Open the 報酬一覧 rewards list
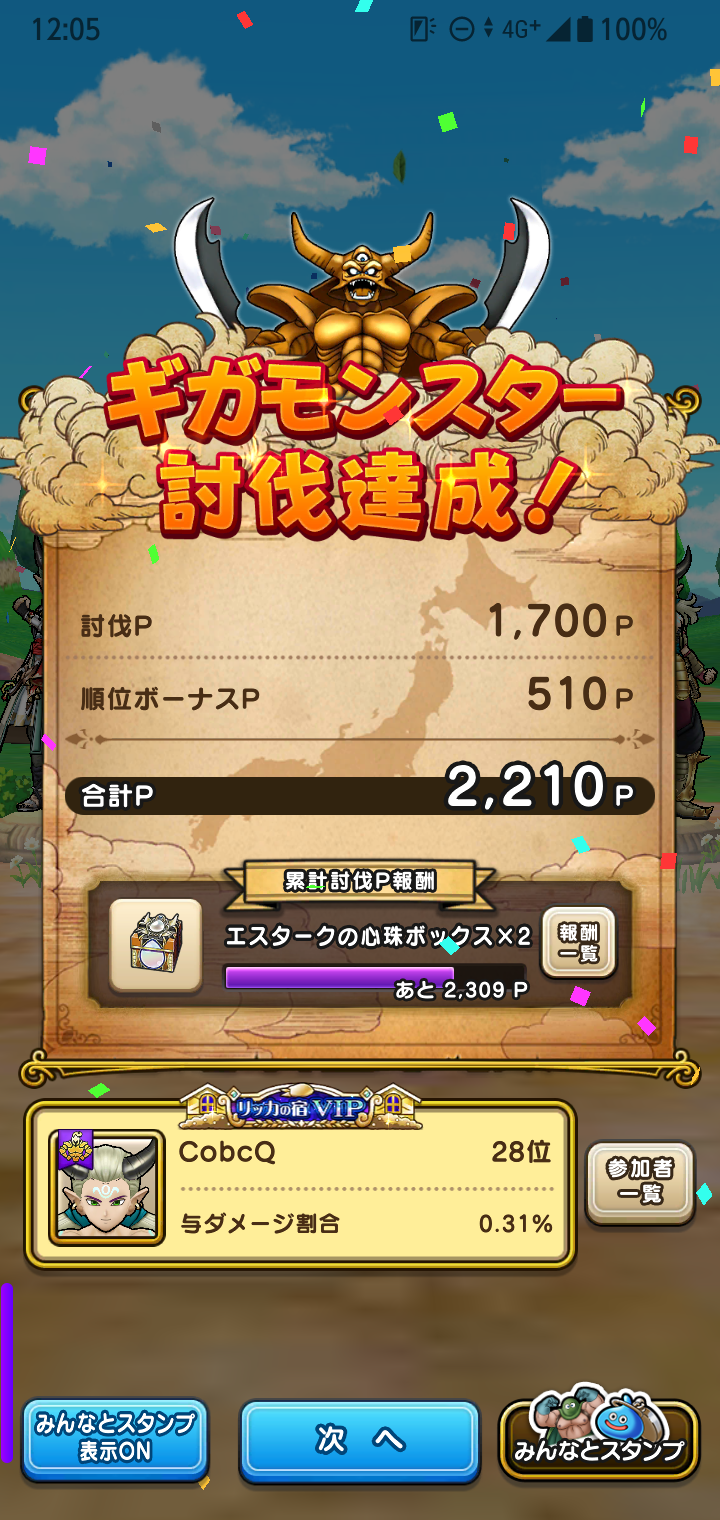 click(578, 943)
